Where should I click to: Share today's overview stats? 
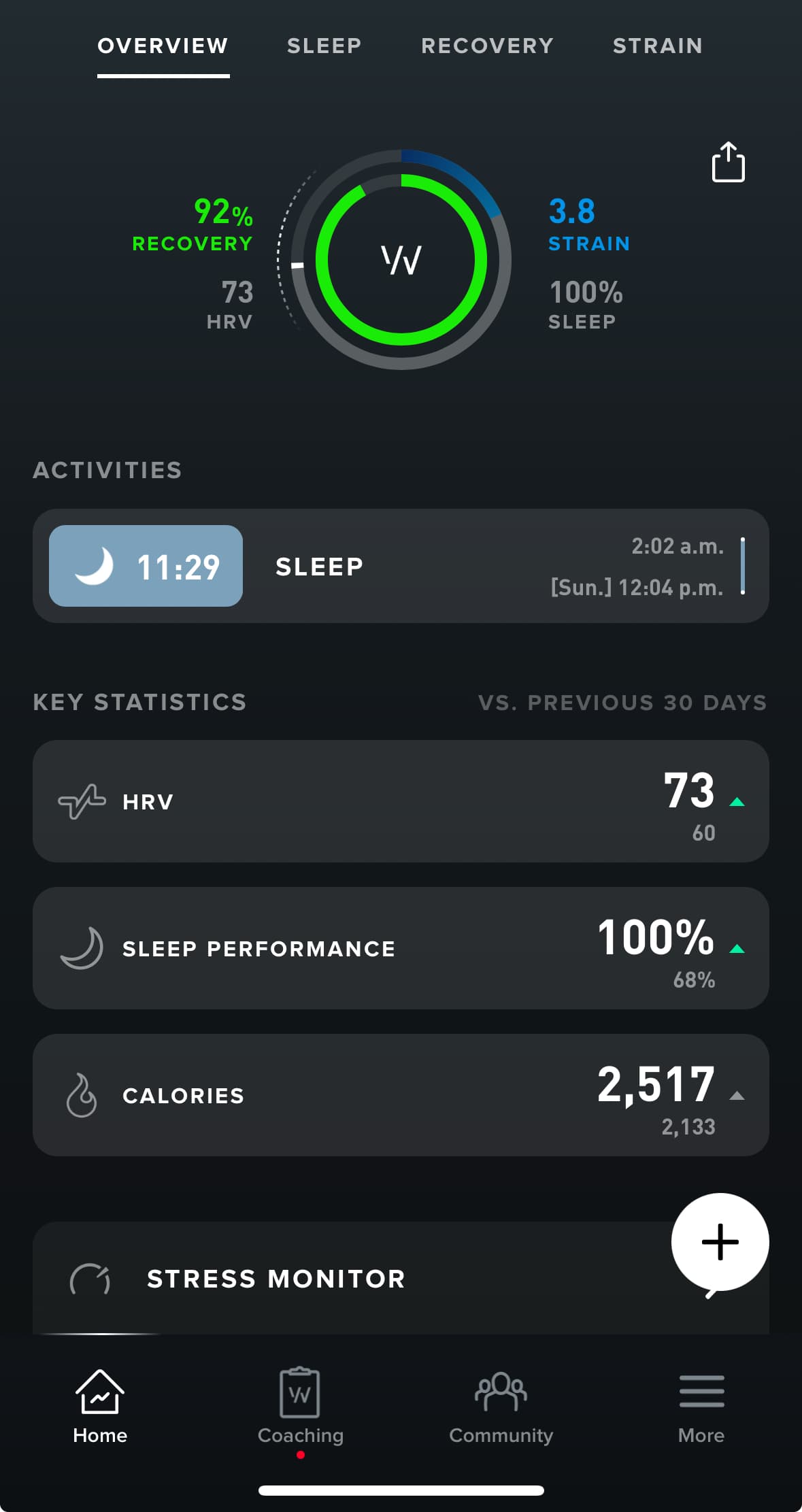coord(728,163)
